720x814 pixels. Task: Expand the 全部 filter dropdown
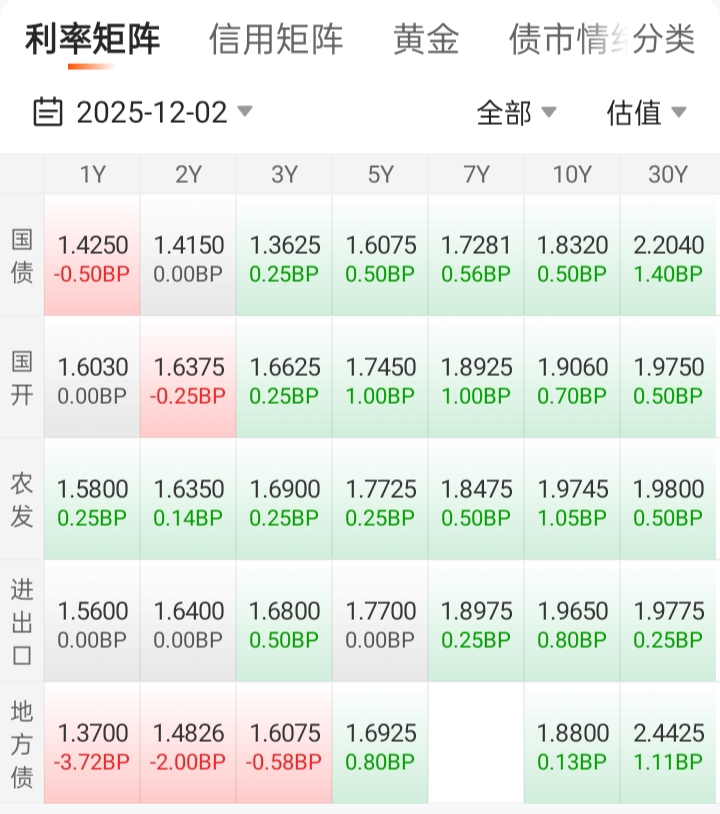[x=516, y=113]
